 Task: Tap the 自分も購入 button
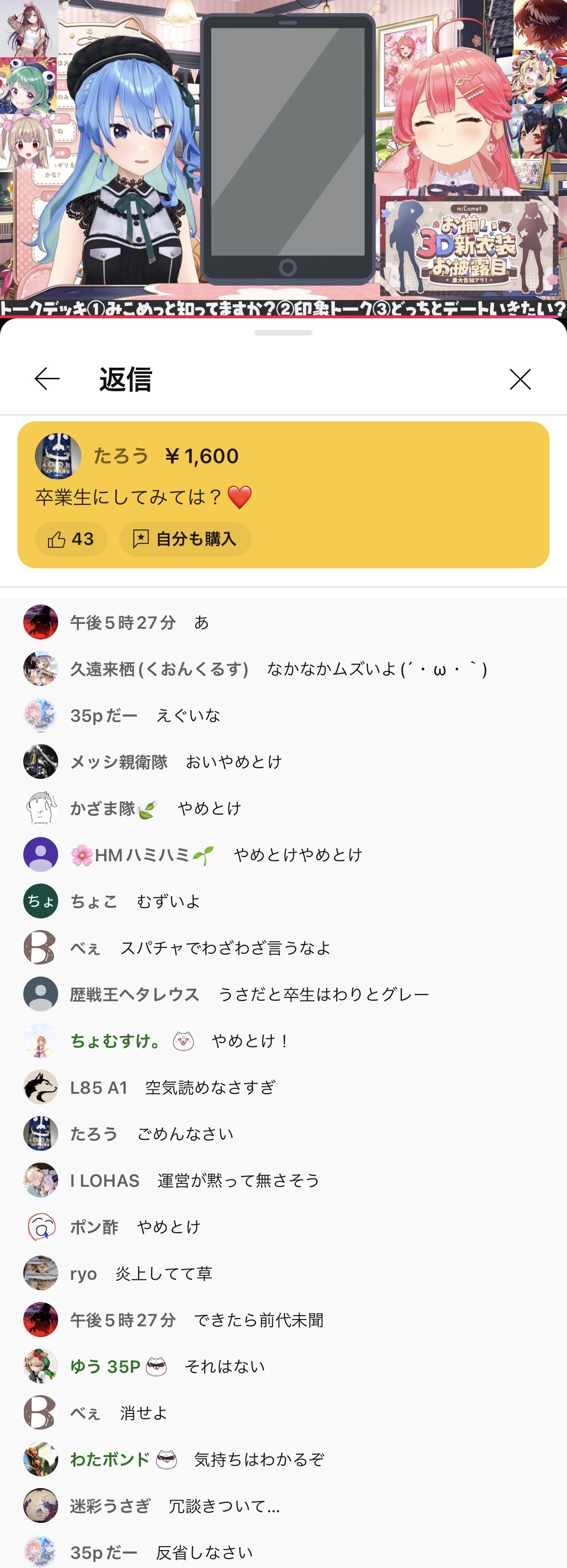pos(185,539)
